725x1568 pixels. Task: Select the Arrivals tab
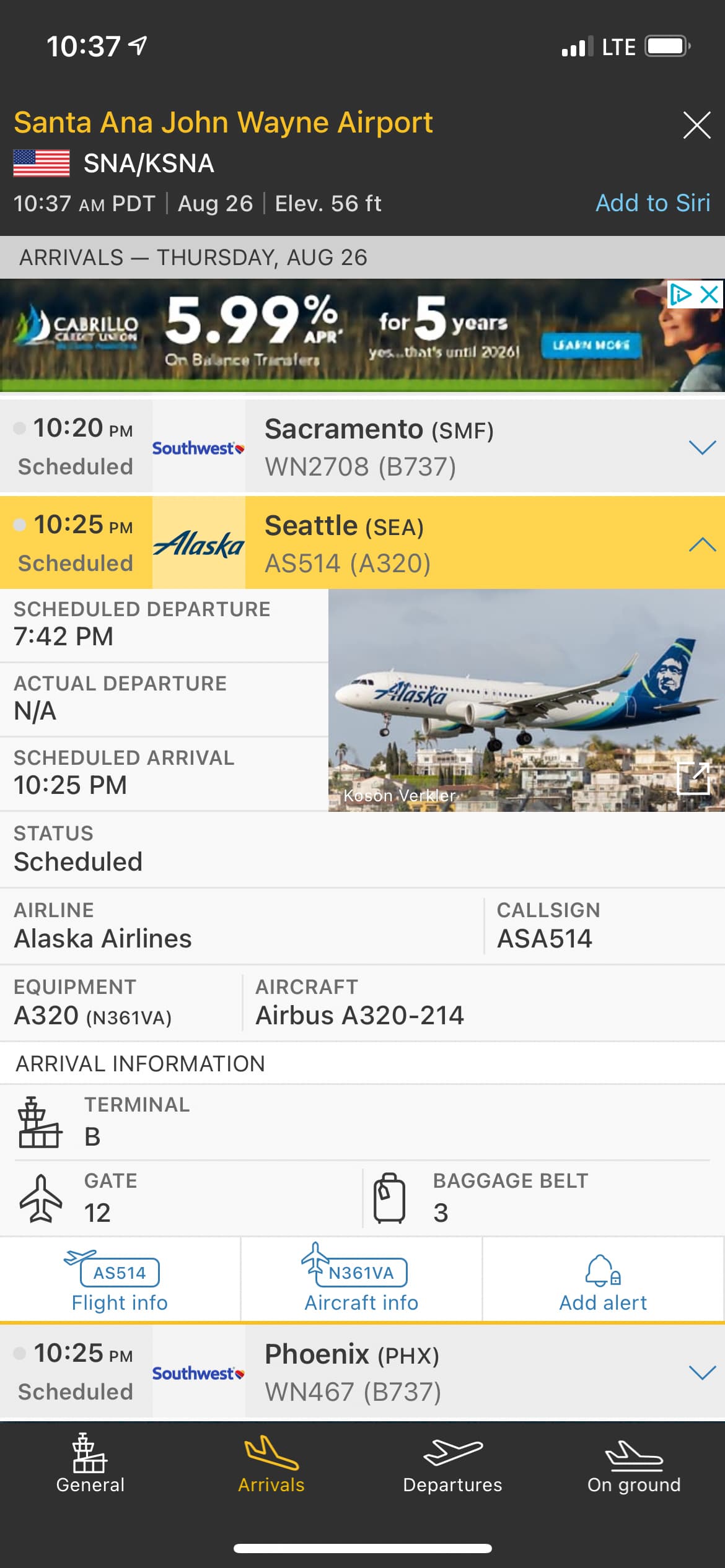click(x=271, y=1464)
